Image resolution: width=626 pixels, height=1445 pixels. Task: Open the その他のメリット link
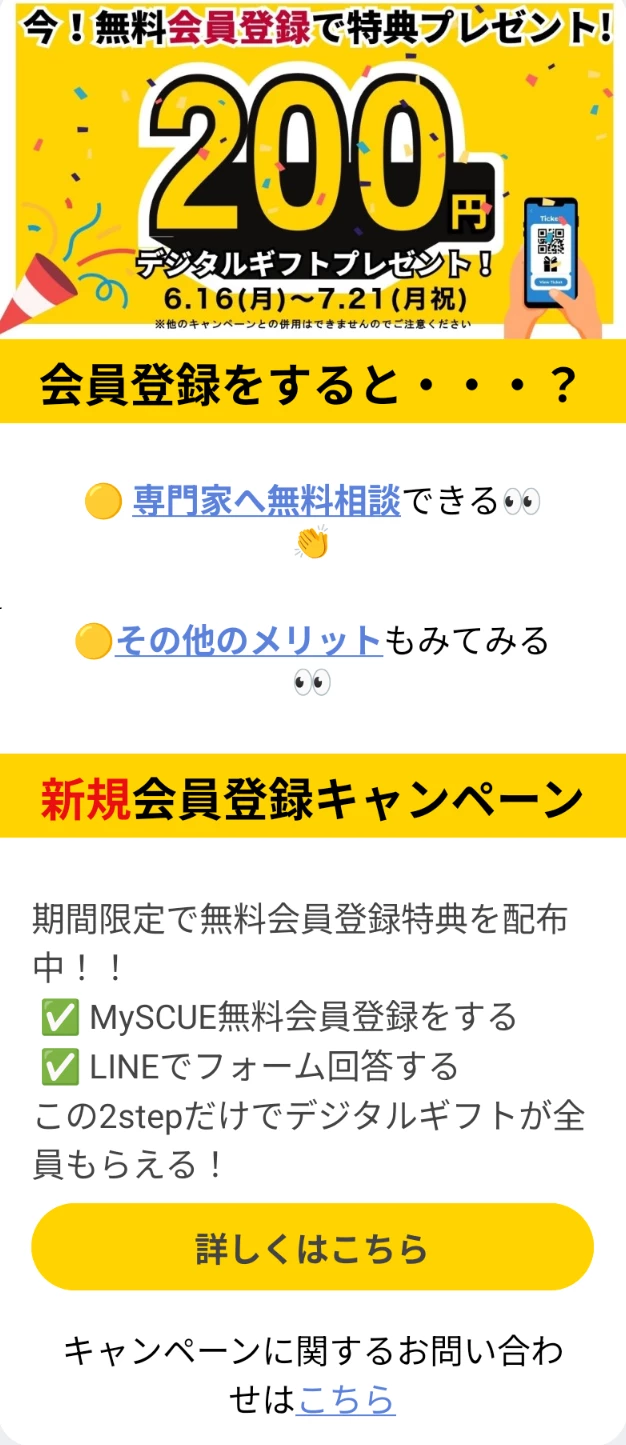[x=248, y=640]
